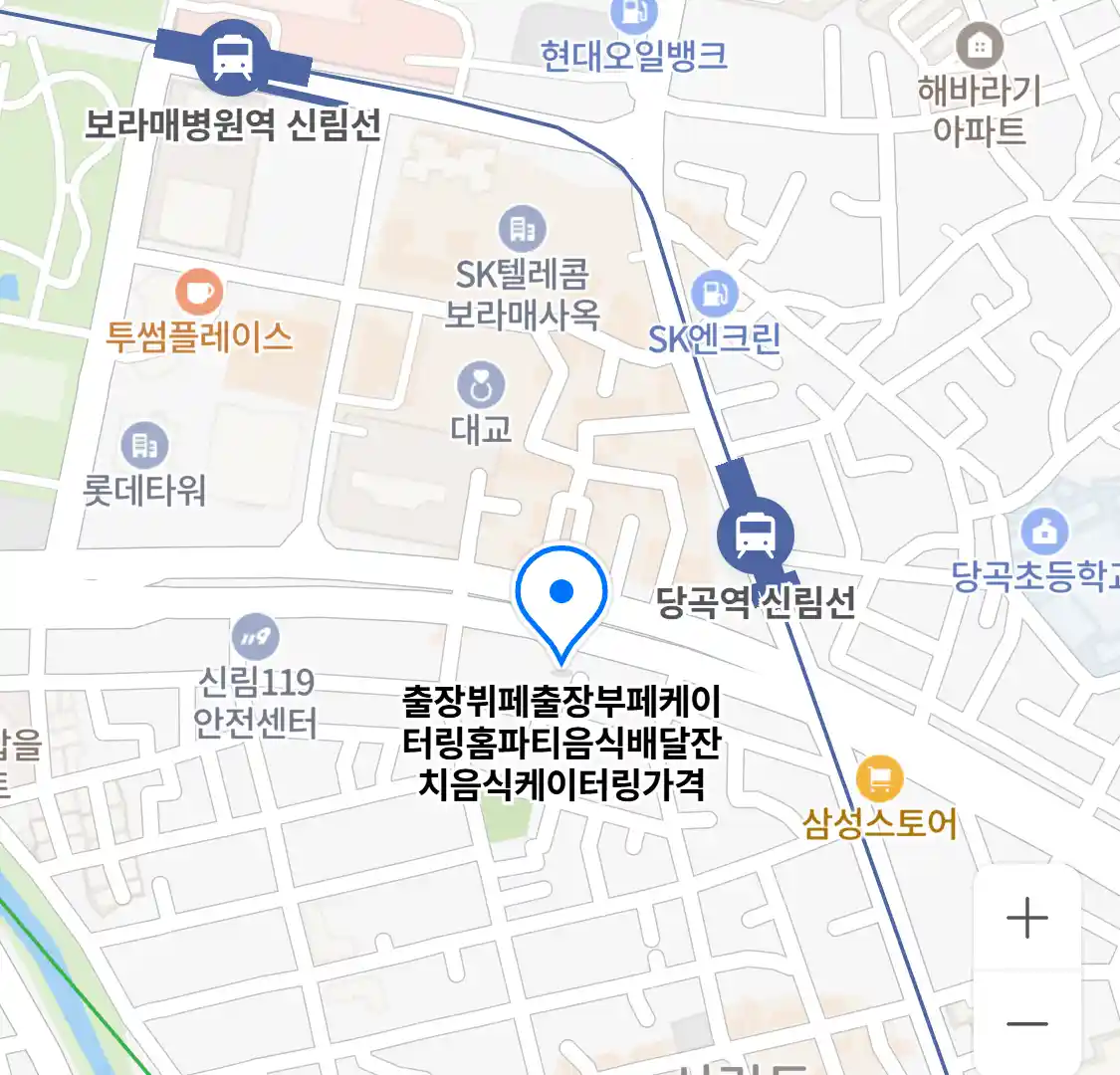Screen dimensions: 1120x1075
Task: Open 신림119 안전센터 marker
Action: (x=255, y=637)
